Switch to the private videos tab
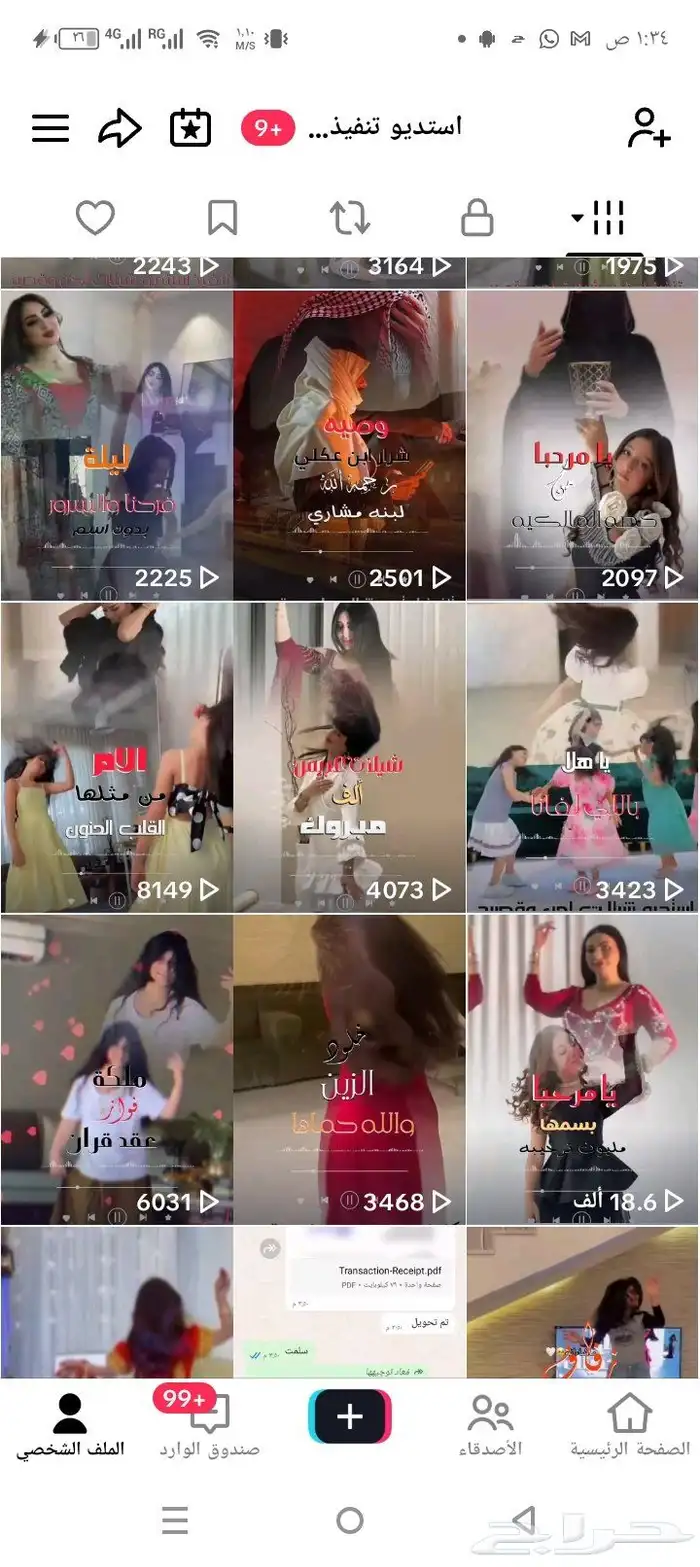Image resolution: width=700 pixels, height=1567 pixels. point(477,218)
